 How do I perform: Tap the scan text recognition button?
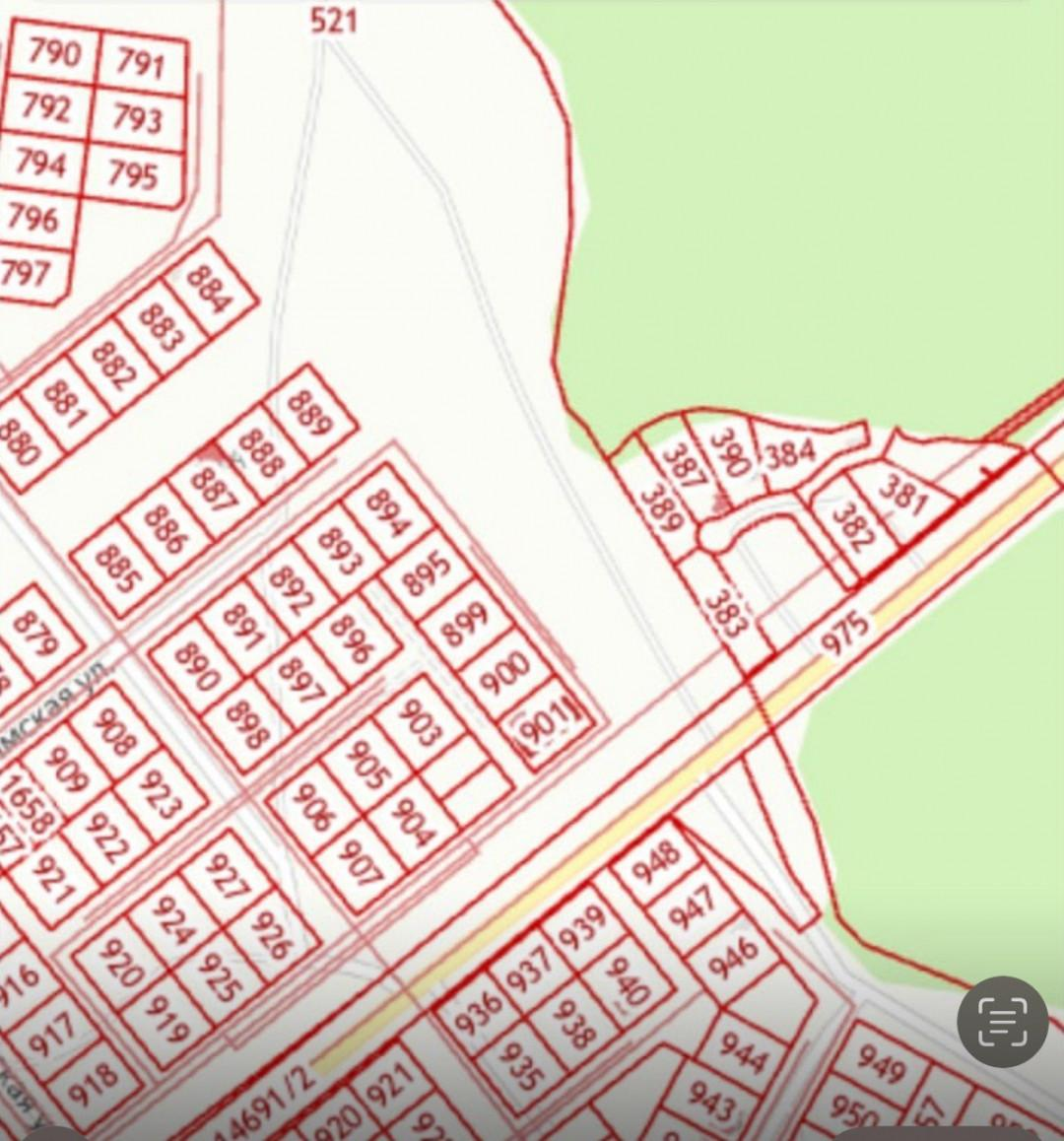[1002, 1022]
